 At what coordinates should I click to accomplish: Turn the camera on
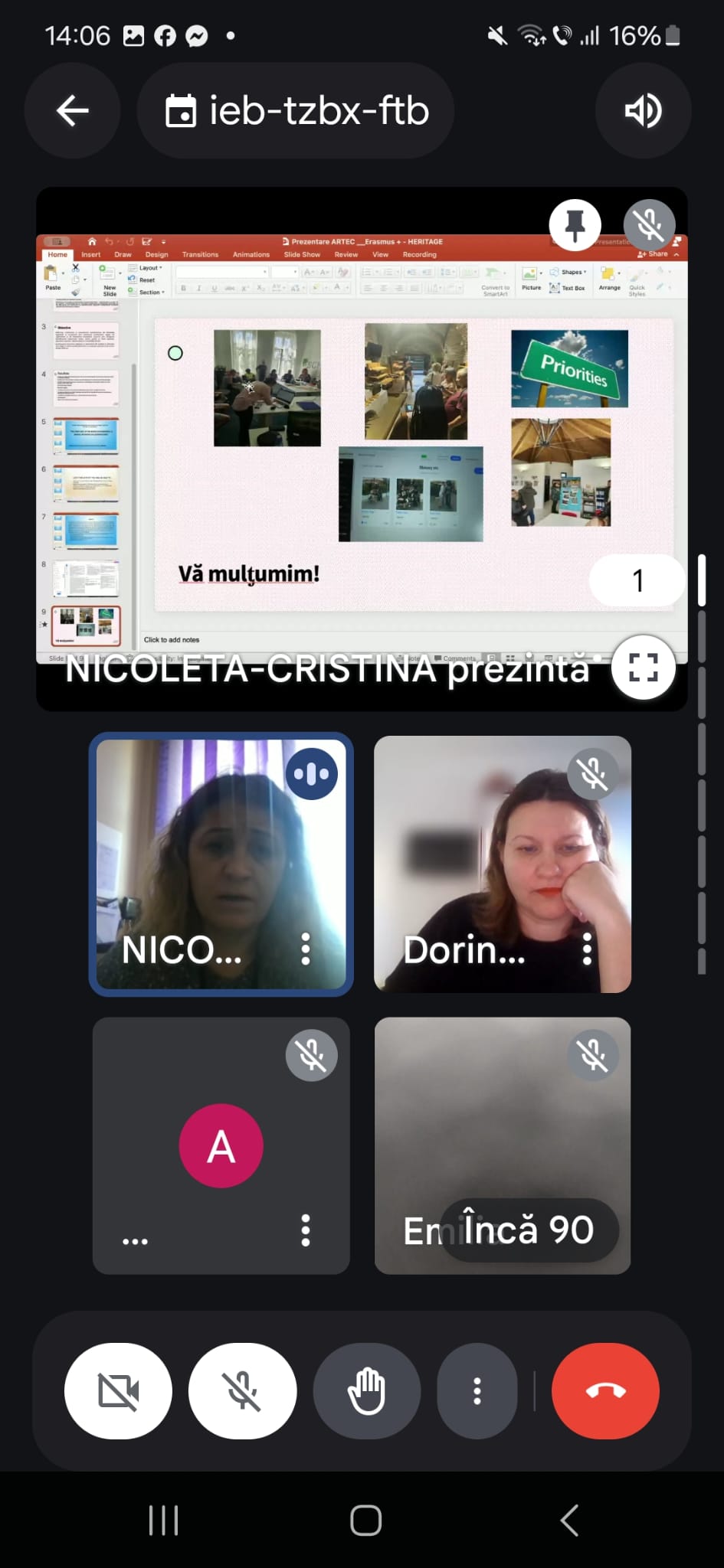(119, 1391)
